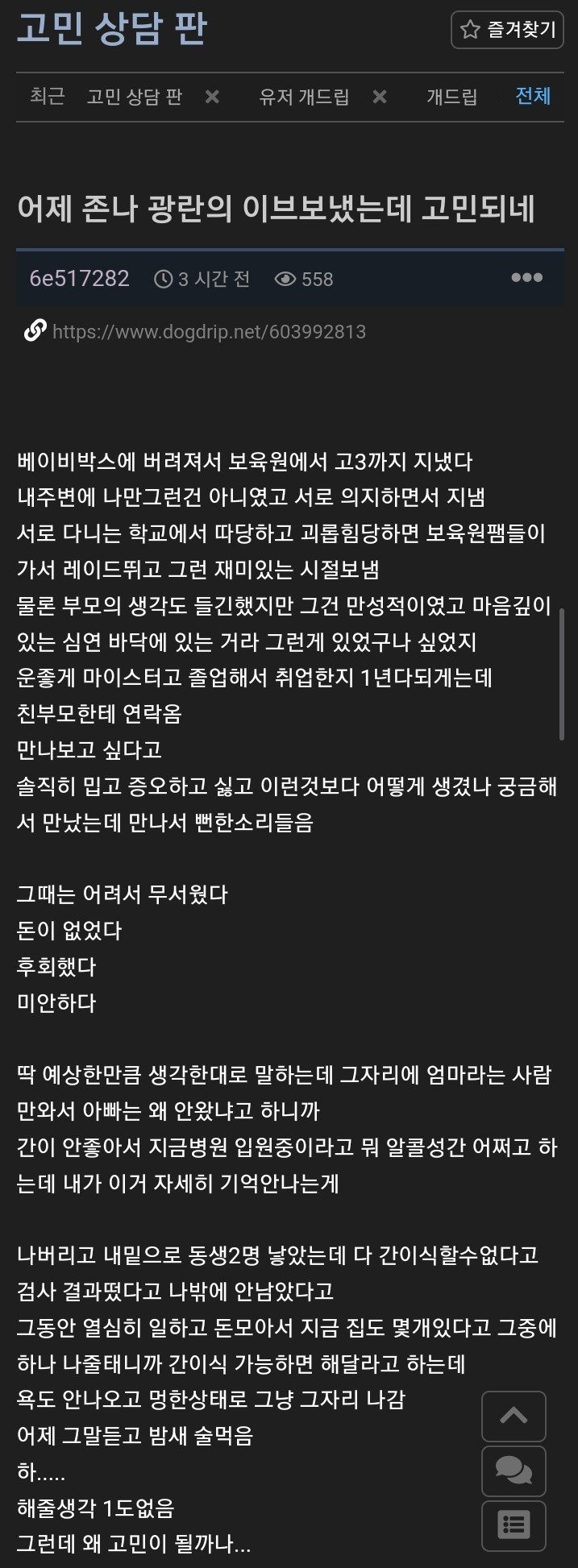The height and width of the screenshot is (1568, 578).
Task: Go to recent board 고민 상담 판
Action: (x=135, y=97)
